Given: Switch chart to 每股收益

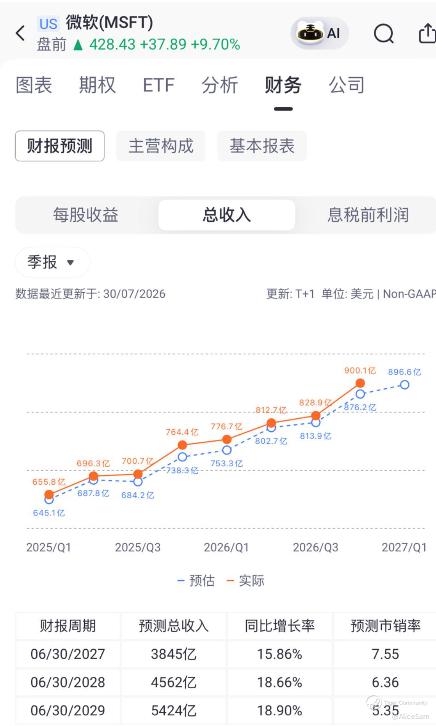Looking at the screenshot, I should click(x=86, y=215).
